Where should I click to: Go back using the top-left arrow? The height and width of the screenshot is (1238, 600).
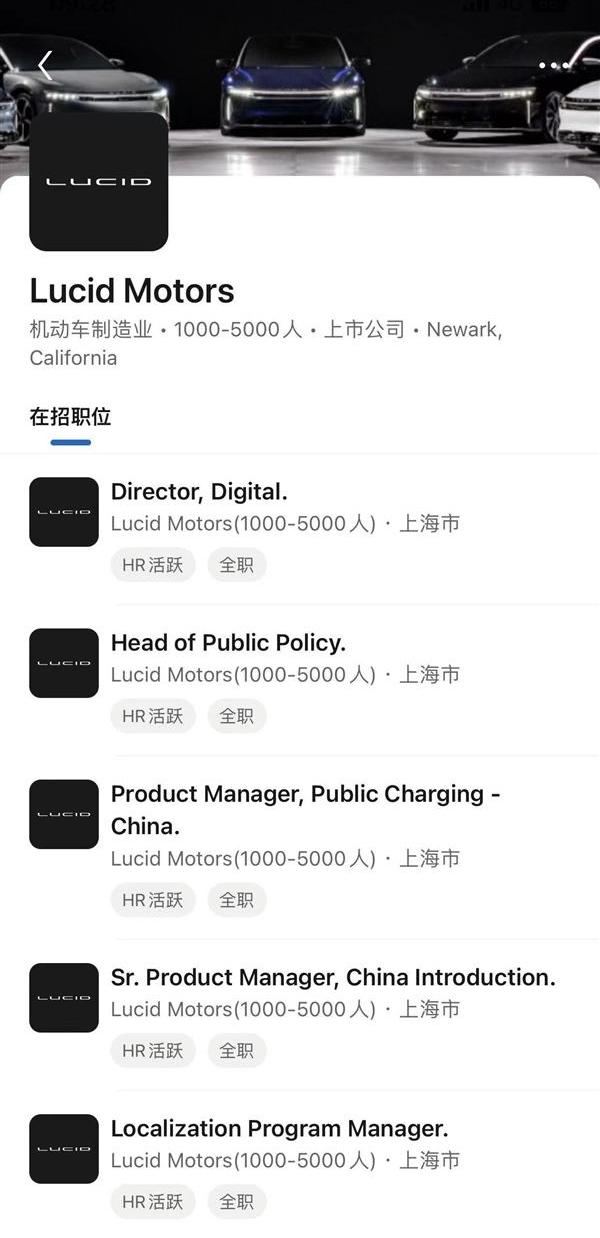pyautogui.click(x=45, y=66)
